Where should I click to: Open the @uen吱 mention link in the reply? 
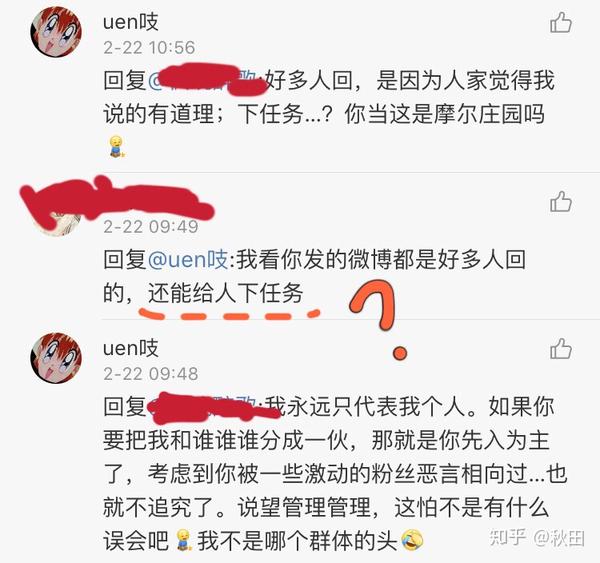pos(188,260)
